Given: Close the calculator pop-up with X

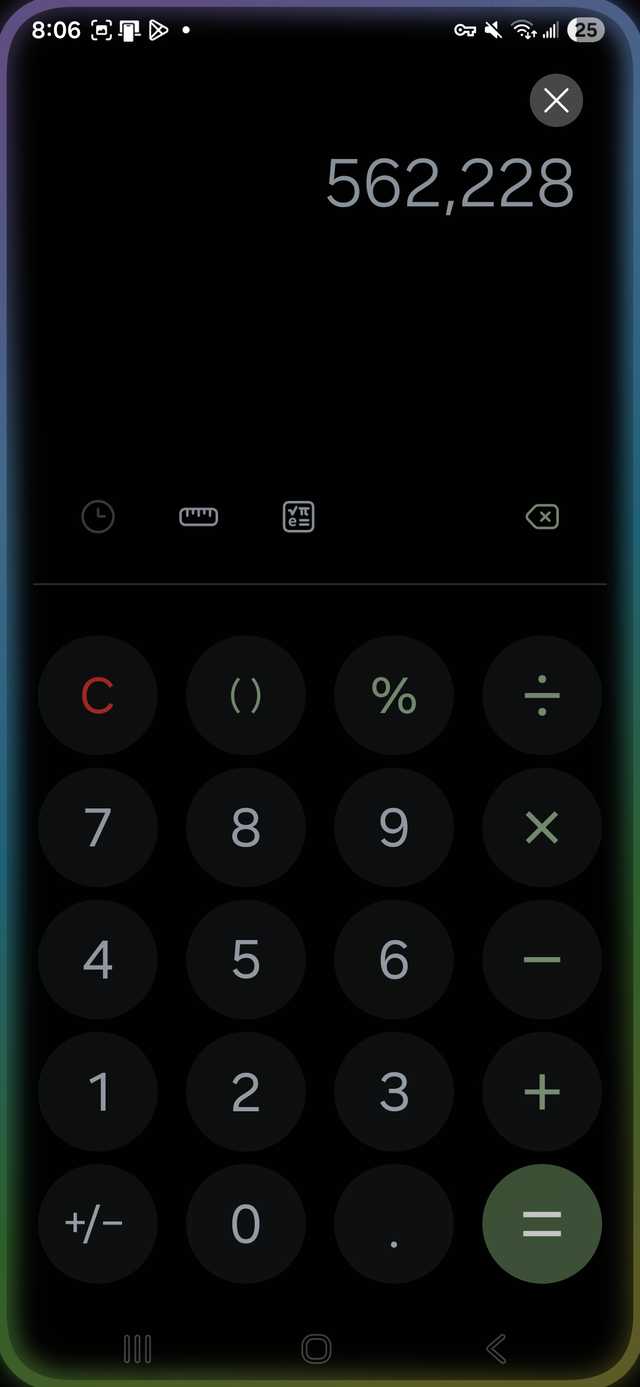Looking at the screenshot, I should tap(556, 100).
